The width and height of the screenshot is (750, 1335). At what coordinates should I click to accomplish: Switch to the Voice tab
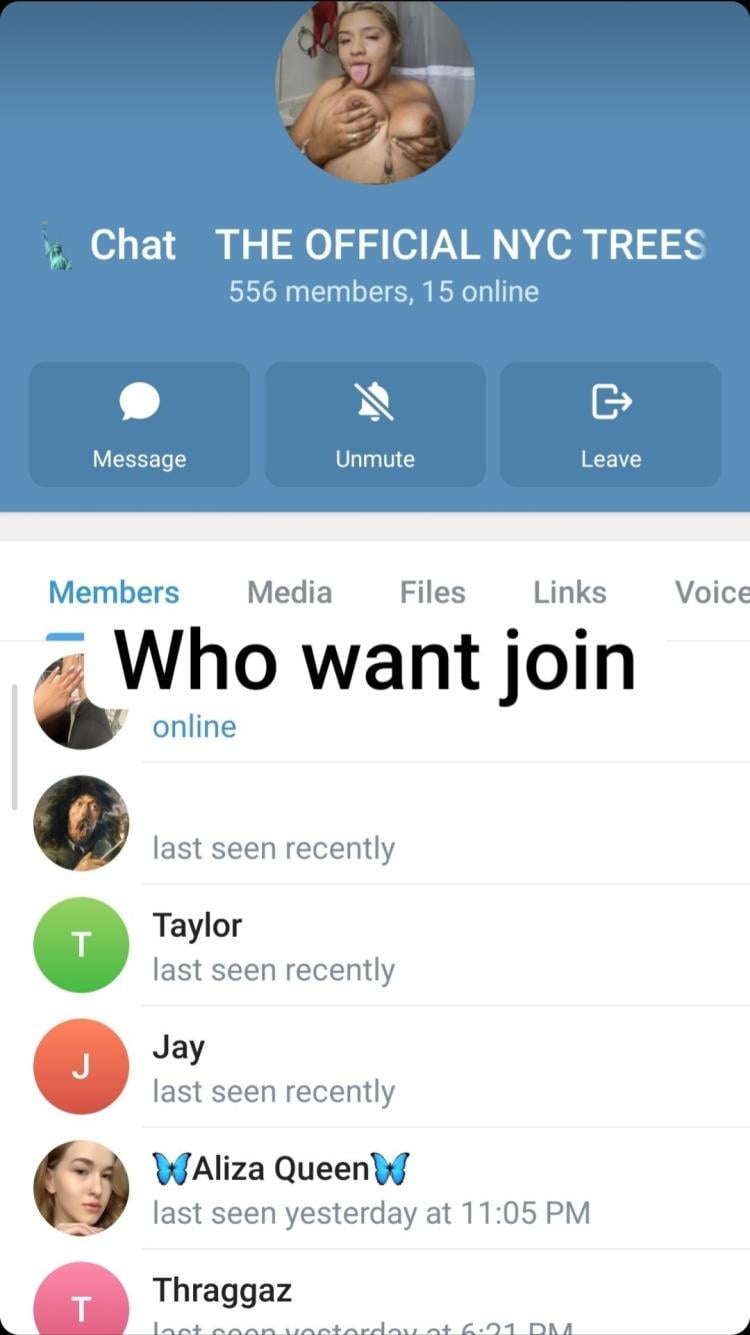pos(711,592)
